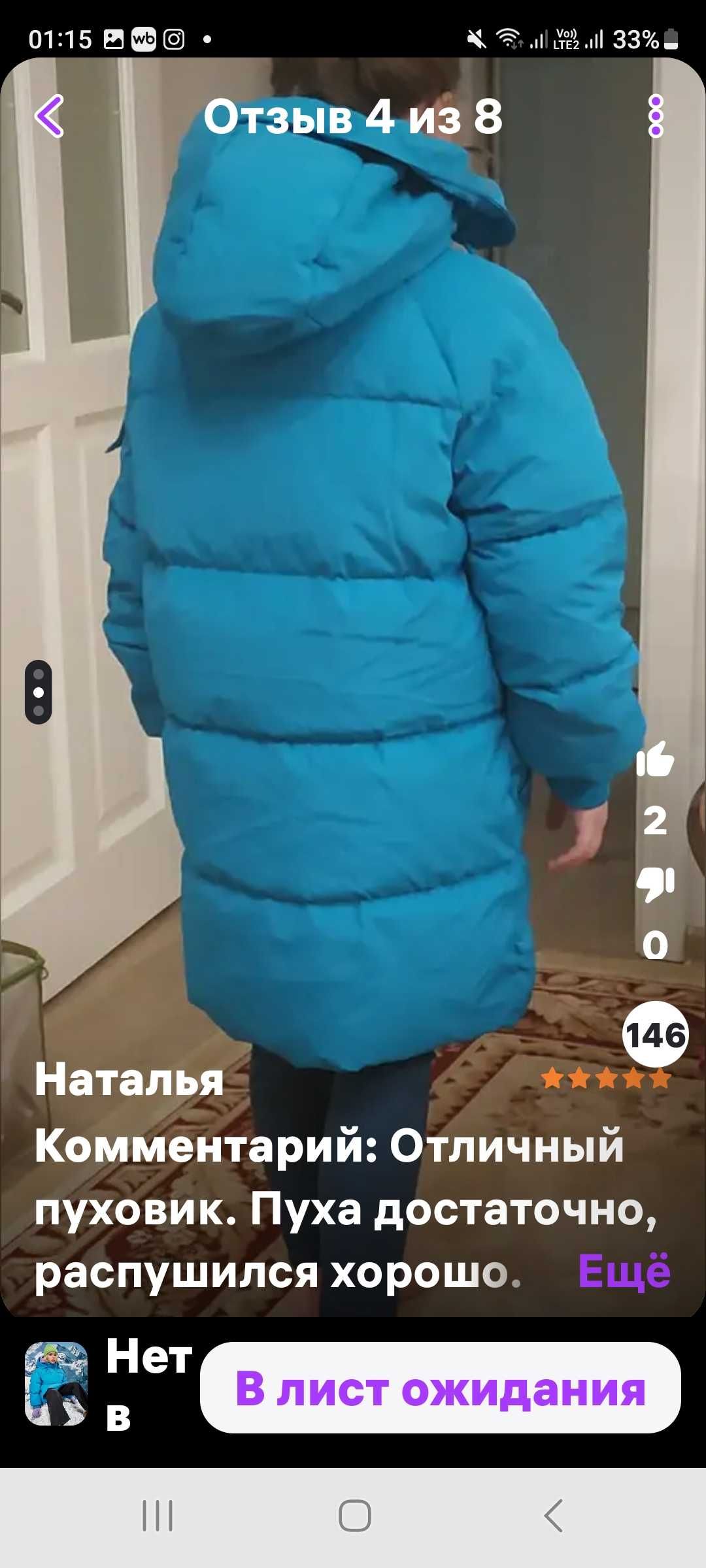Open the 146 reviews counter bubble
706x1568 pixels.
tap(655, 1034)
